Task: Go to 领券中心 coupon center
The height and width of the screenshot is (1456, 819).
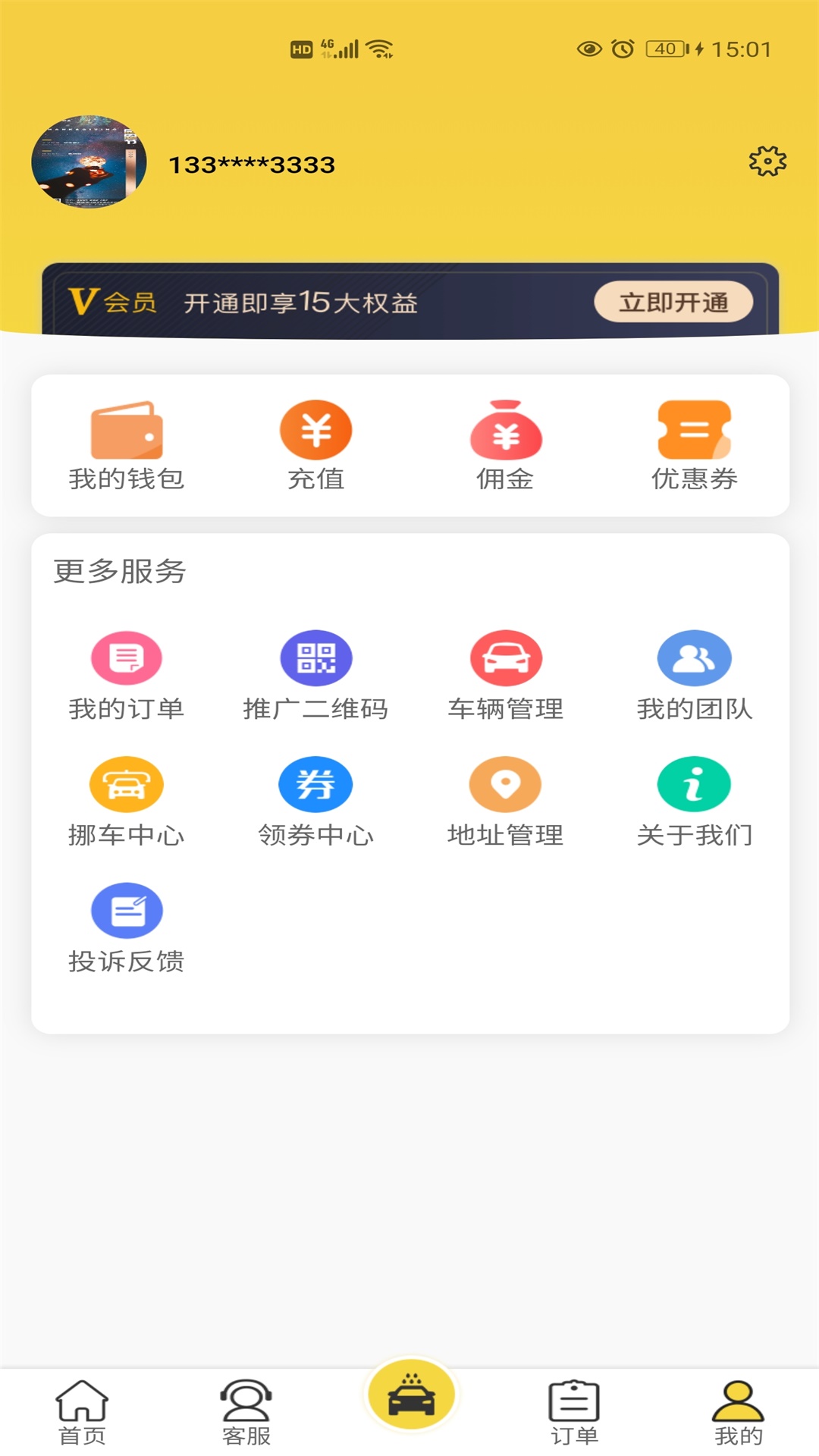Action: point(315,802)
